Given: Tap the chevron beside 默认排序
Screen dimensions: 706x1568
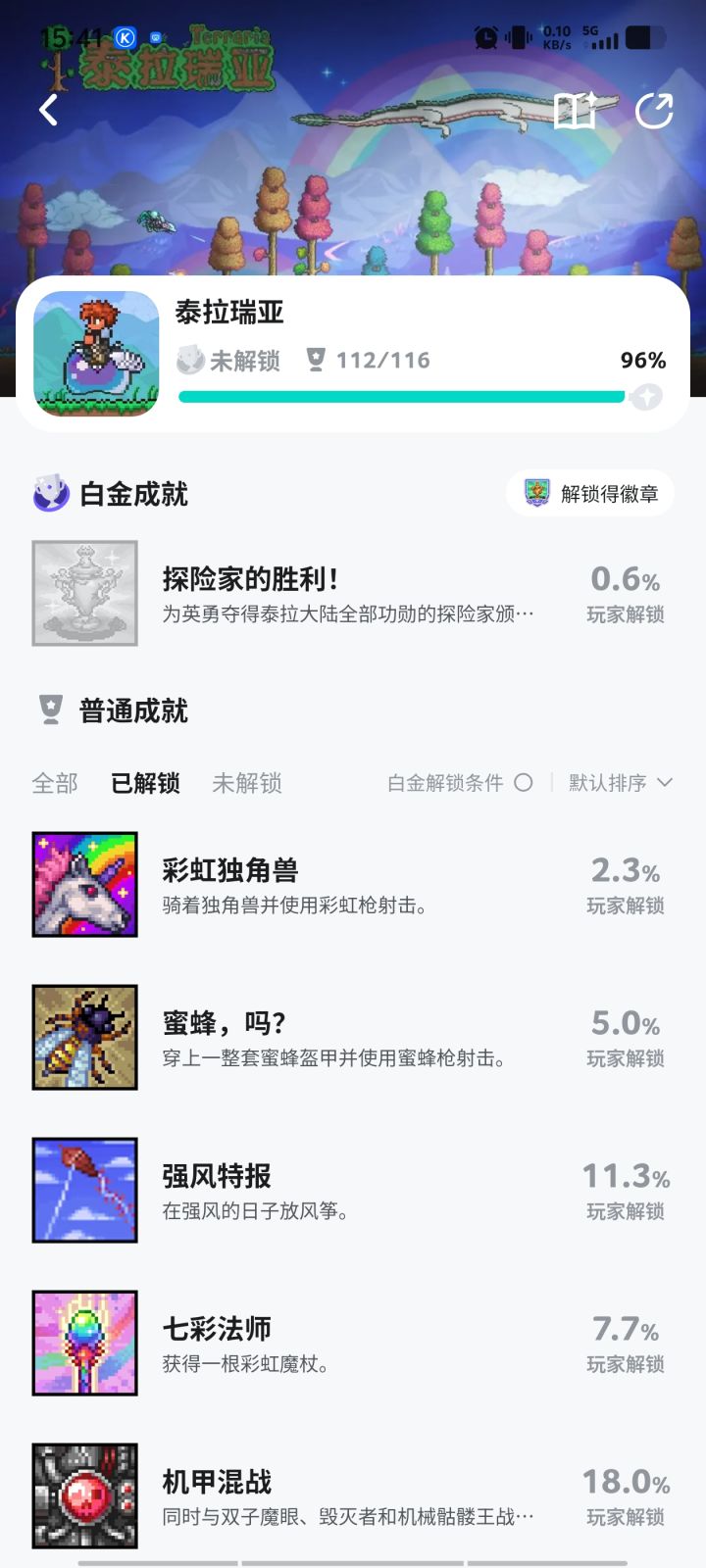Looking at the screenshot, I should 666,783.
